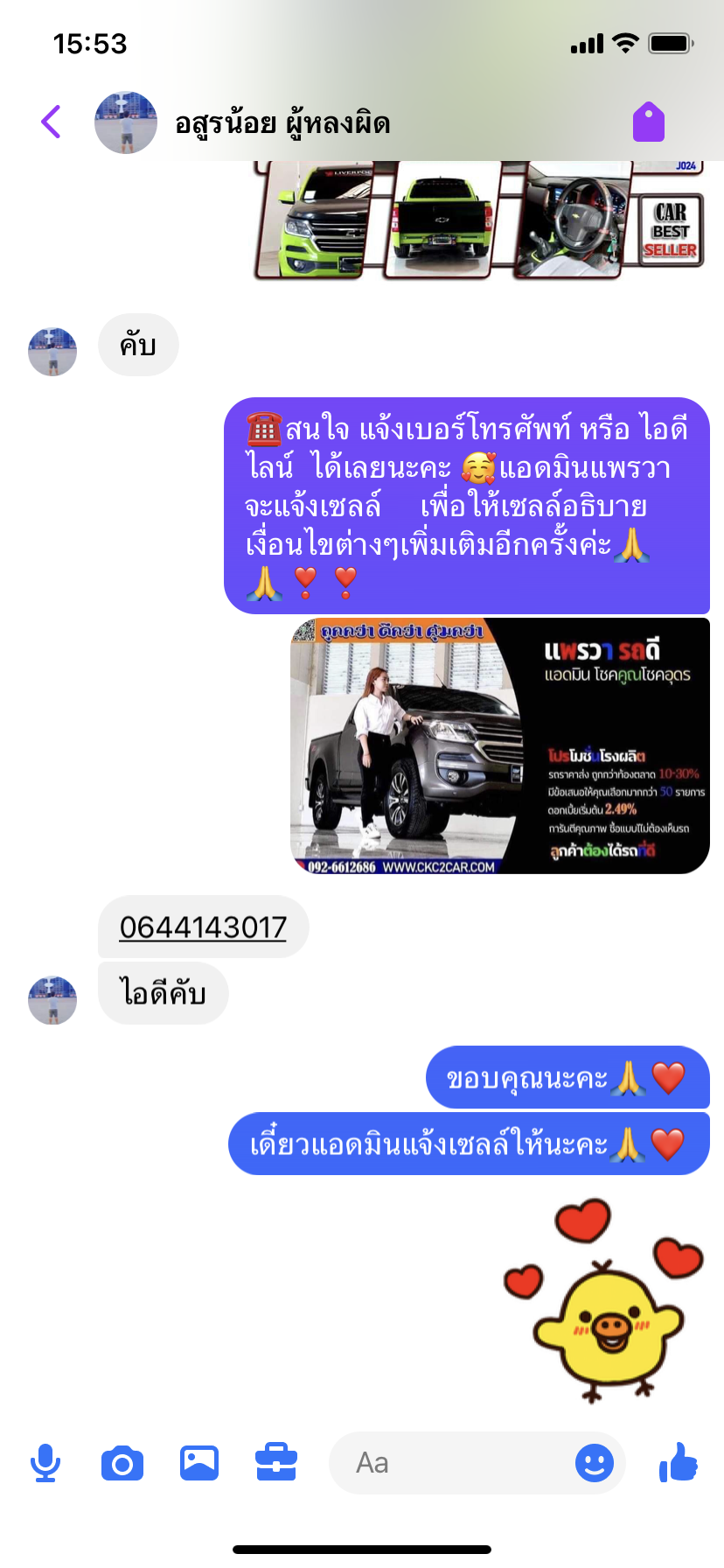Viewport: 724px width, 1568px height.
Task: Open the car promo image with the woman
Action: pyautogui.click(x=499, y=745)
